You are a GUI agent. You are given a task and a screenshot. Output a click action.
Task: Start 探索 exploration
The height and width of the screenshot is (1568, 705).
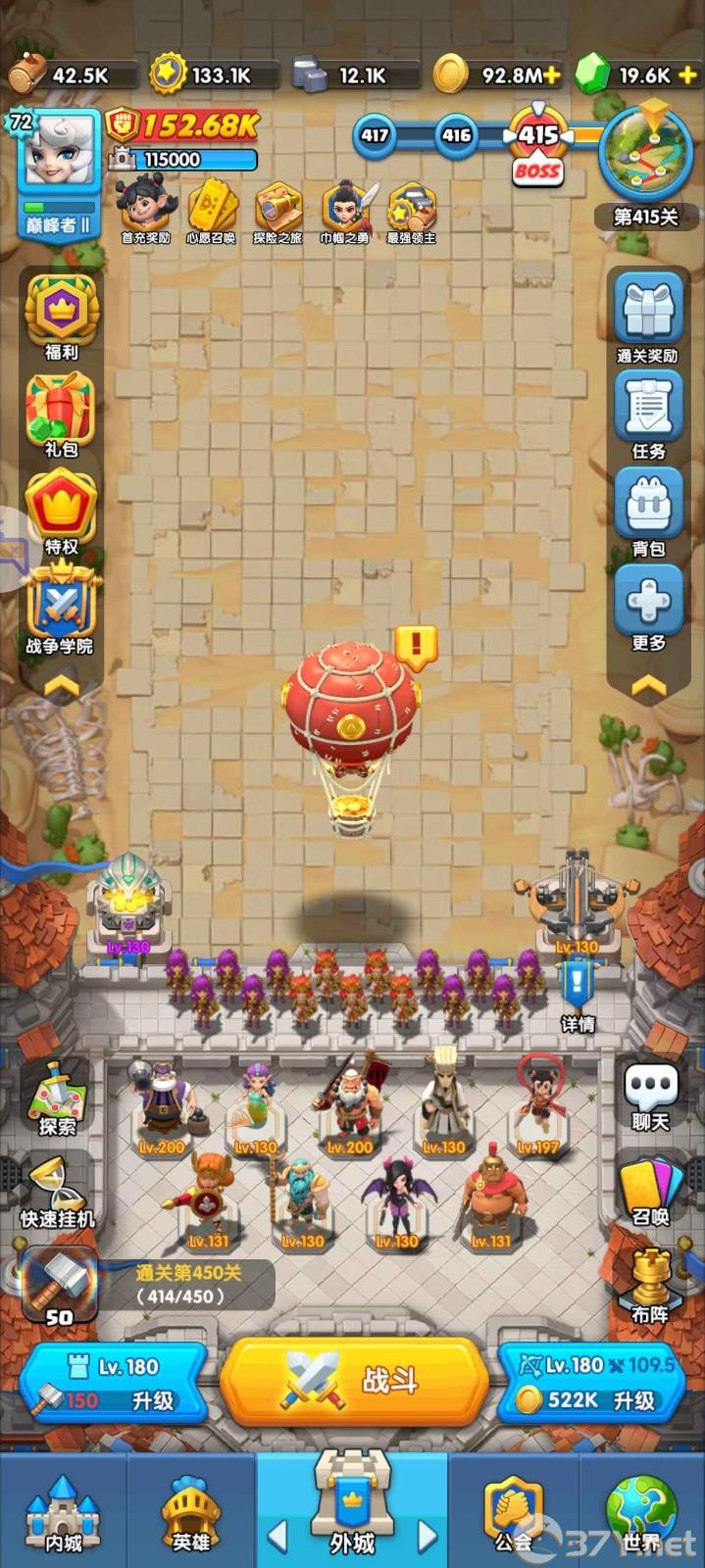point(57,1098)
